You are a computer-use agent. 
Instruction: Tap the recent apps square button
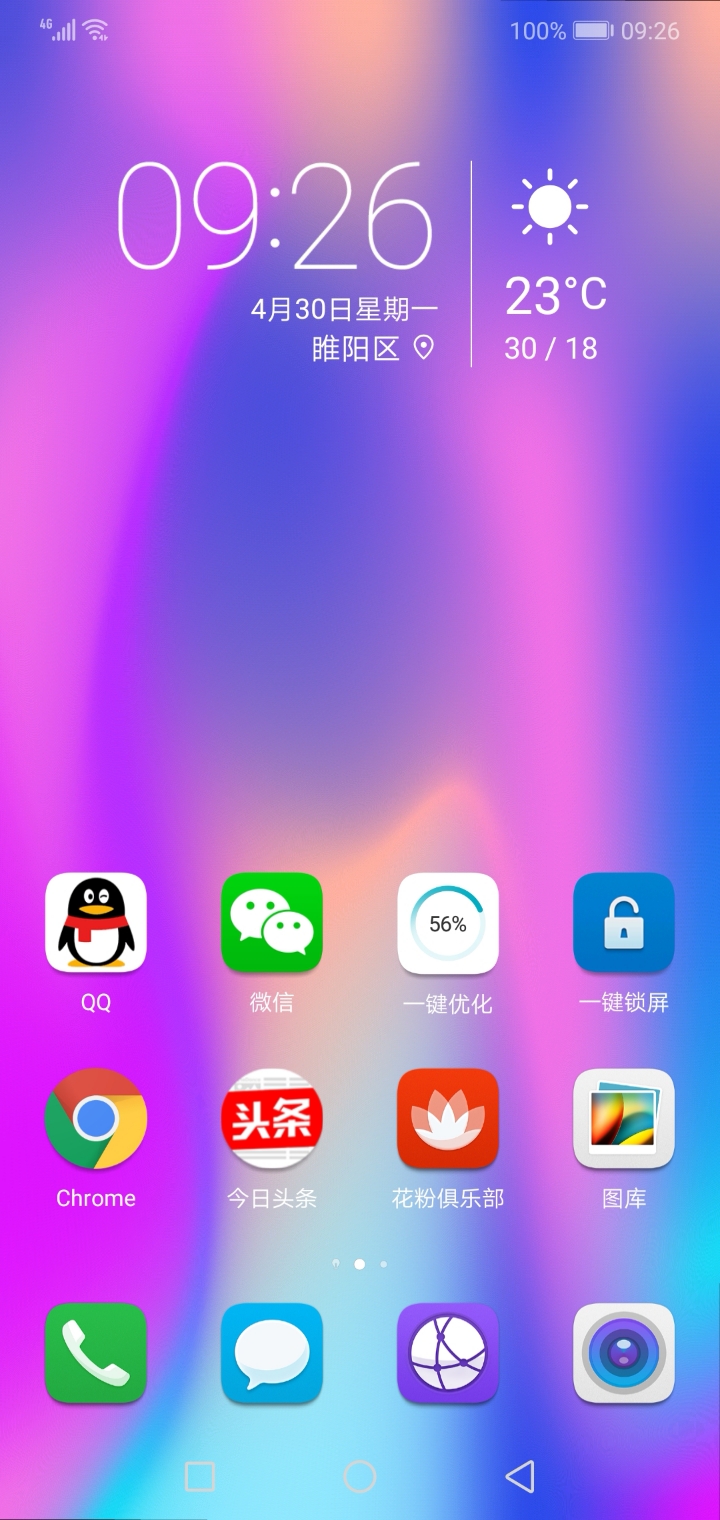200,1476
